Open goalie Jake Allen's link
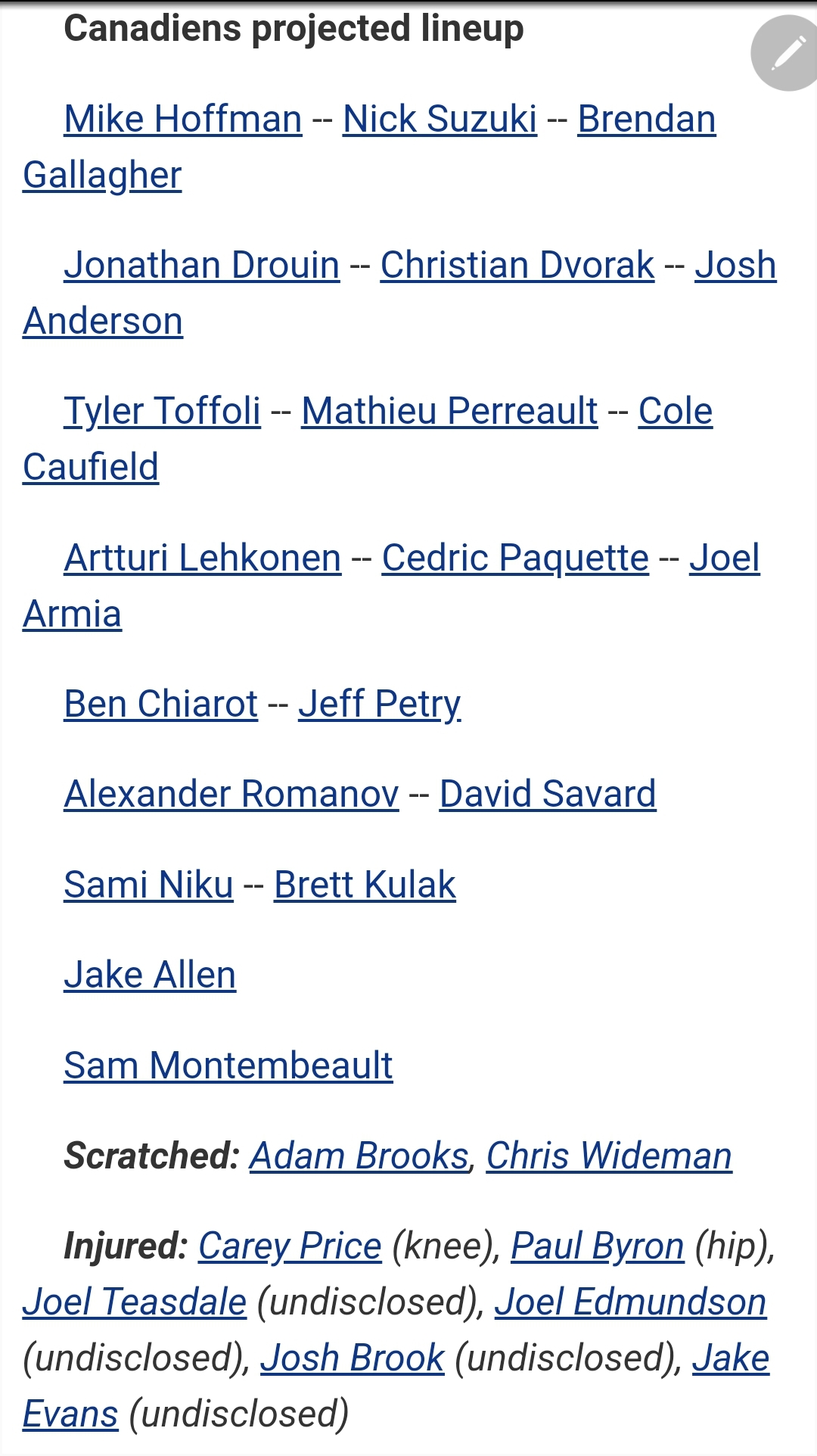 coord(150,975)
